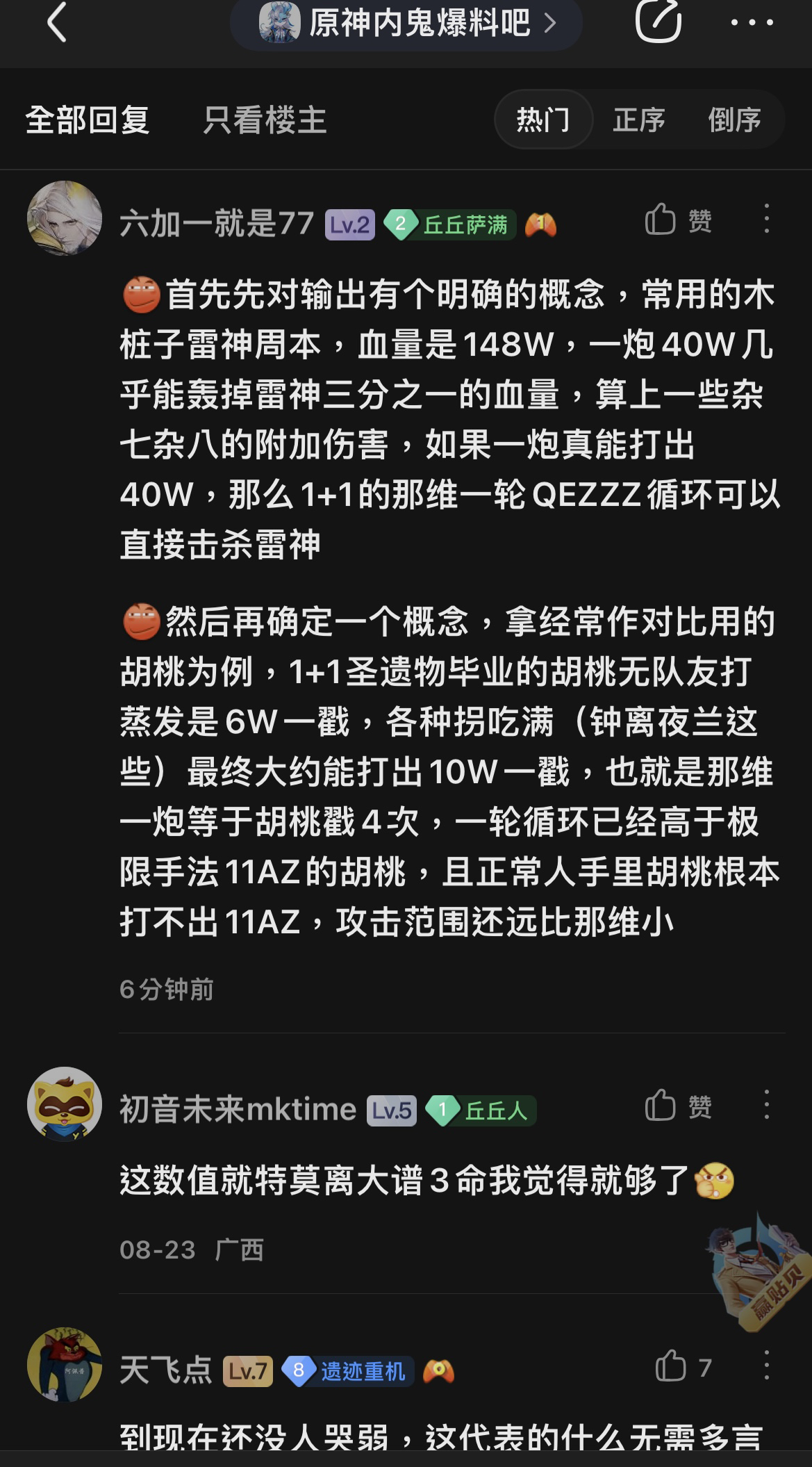This screenshot has height=1467, width=812.
Task: Select 正序 sorting
Action: 639,120
